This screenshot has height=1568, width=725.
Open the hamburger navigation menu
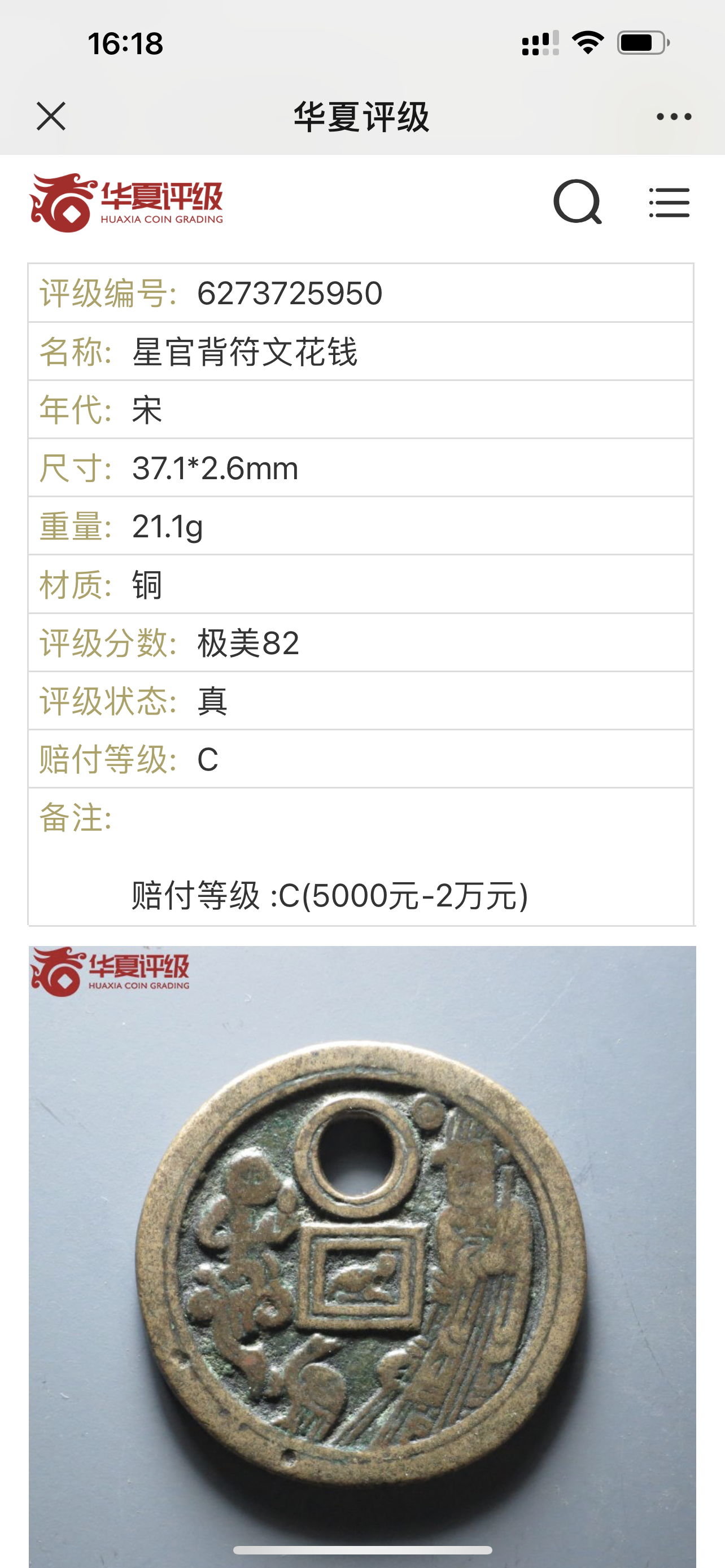point(669,202)
